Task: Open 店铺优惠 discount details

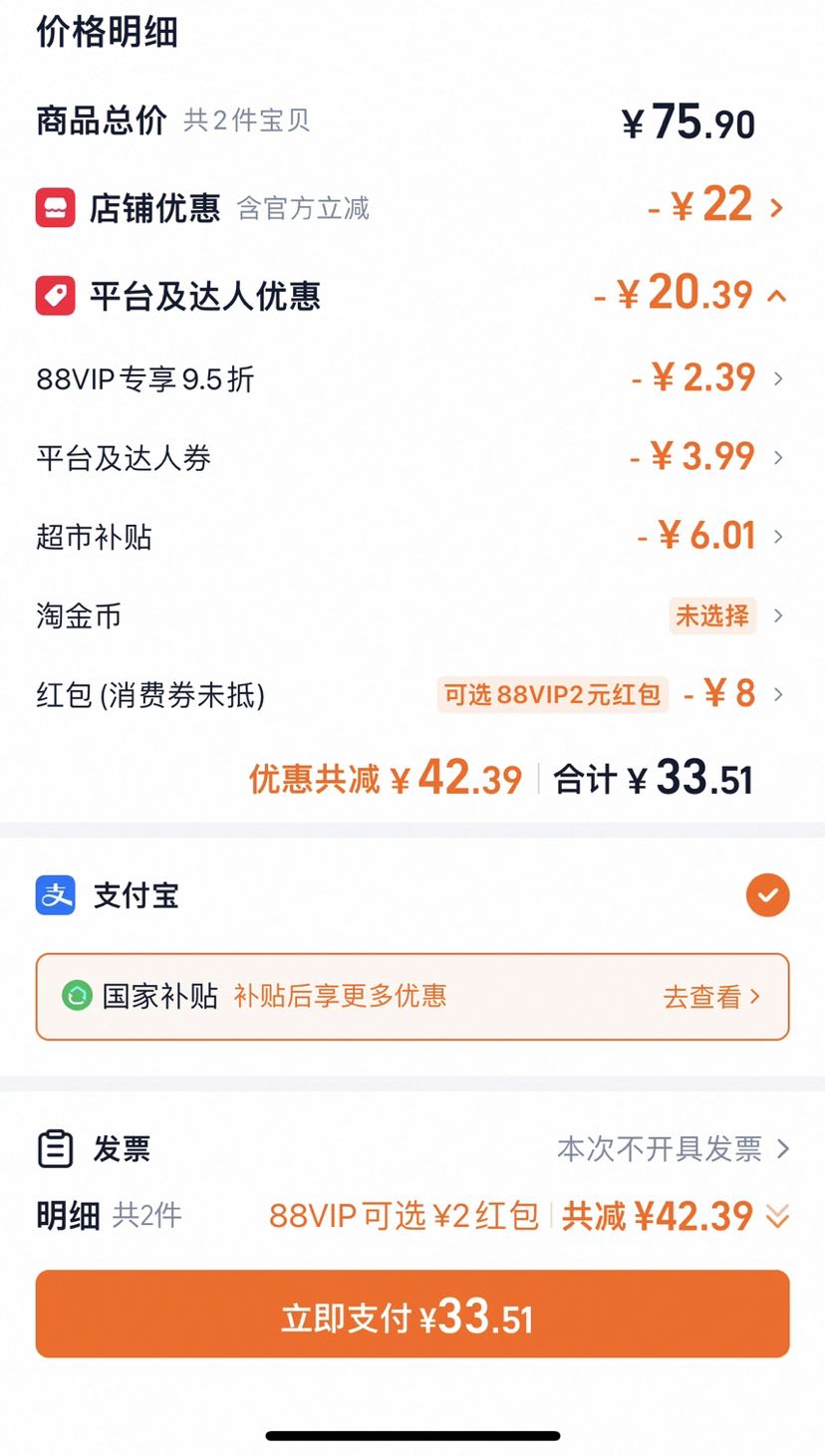Action: tap(412, 207)
